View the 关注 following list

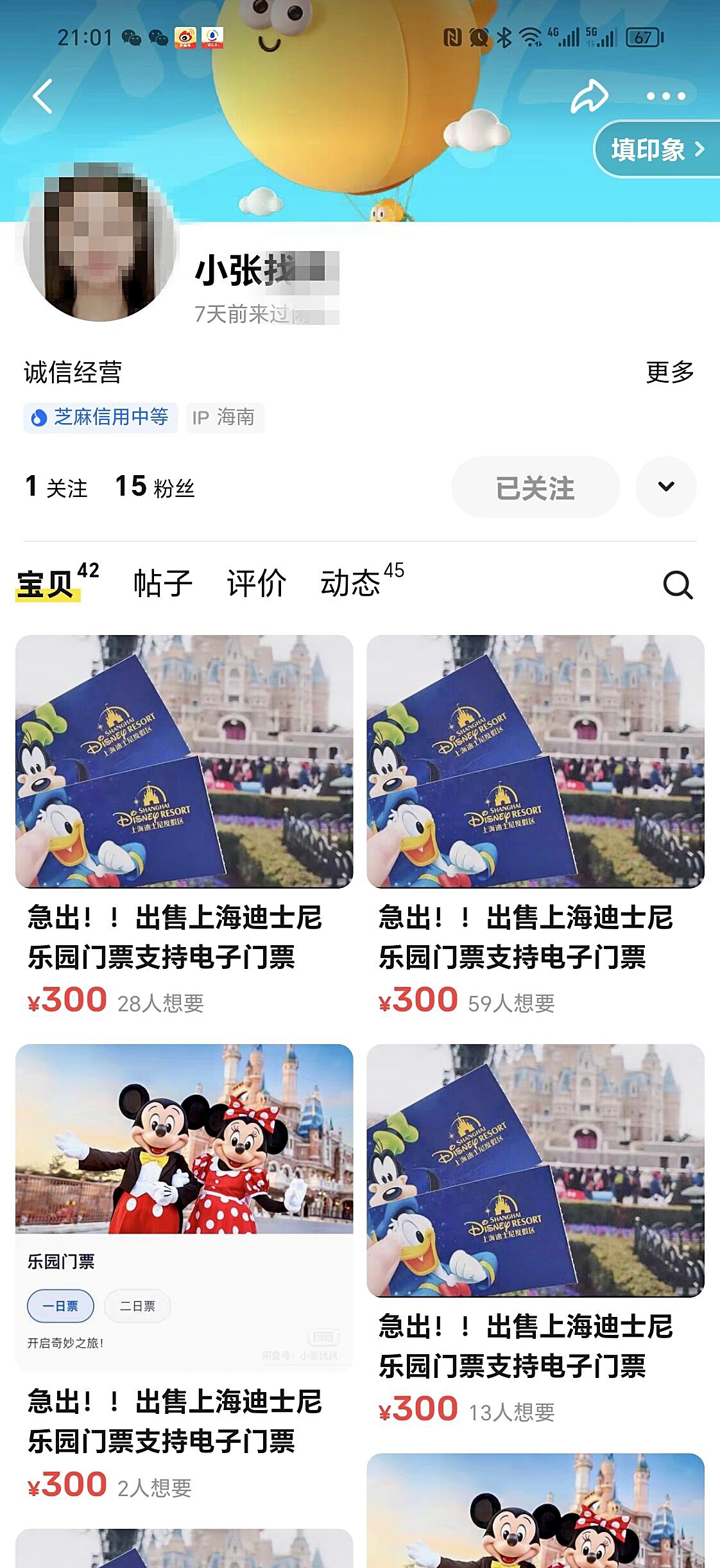tap(56, 487)
